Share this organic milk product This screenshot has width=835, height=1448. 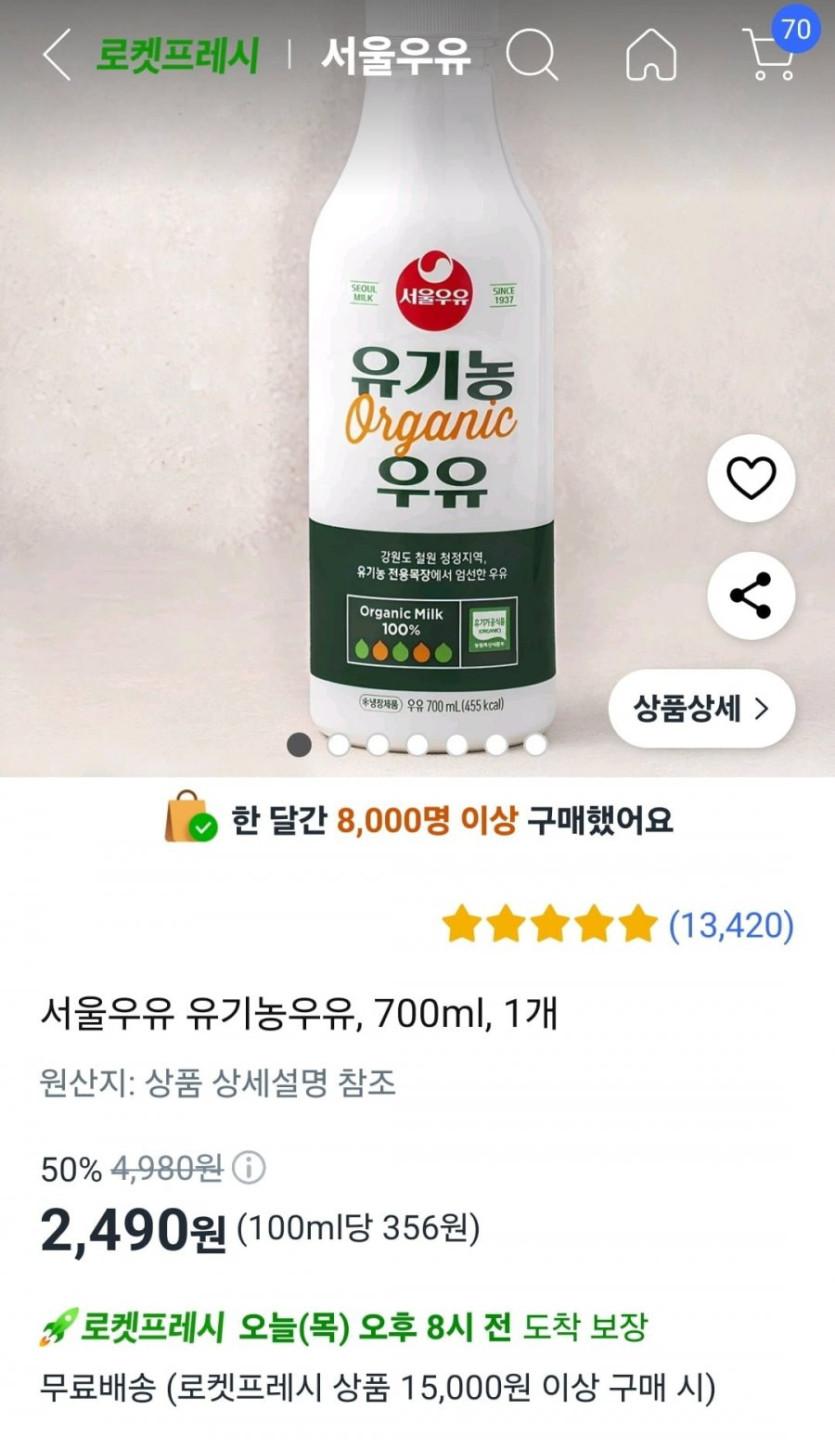point(751,596)
